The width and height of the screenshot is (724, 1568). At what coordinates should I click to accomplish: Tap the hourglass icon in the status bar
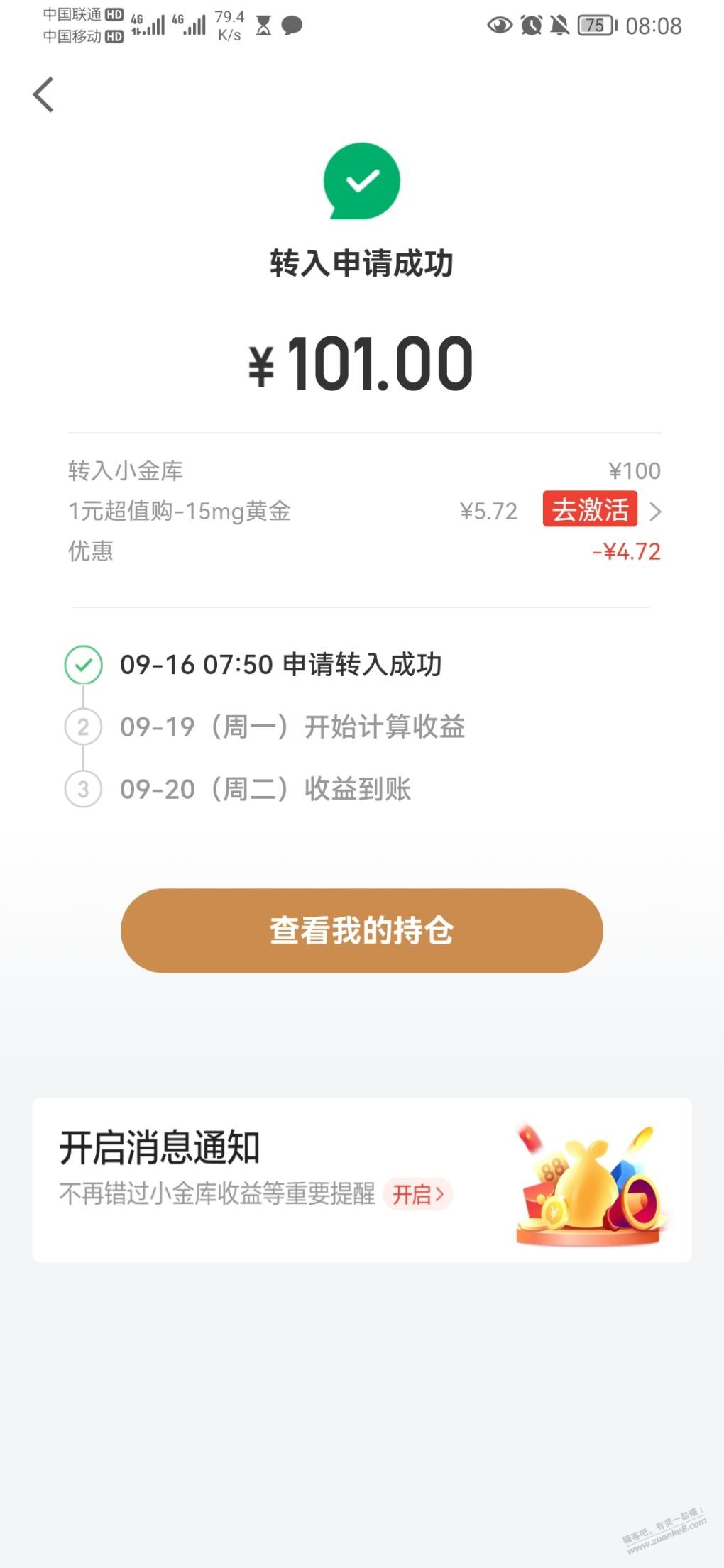coord(264,26)
